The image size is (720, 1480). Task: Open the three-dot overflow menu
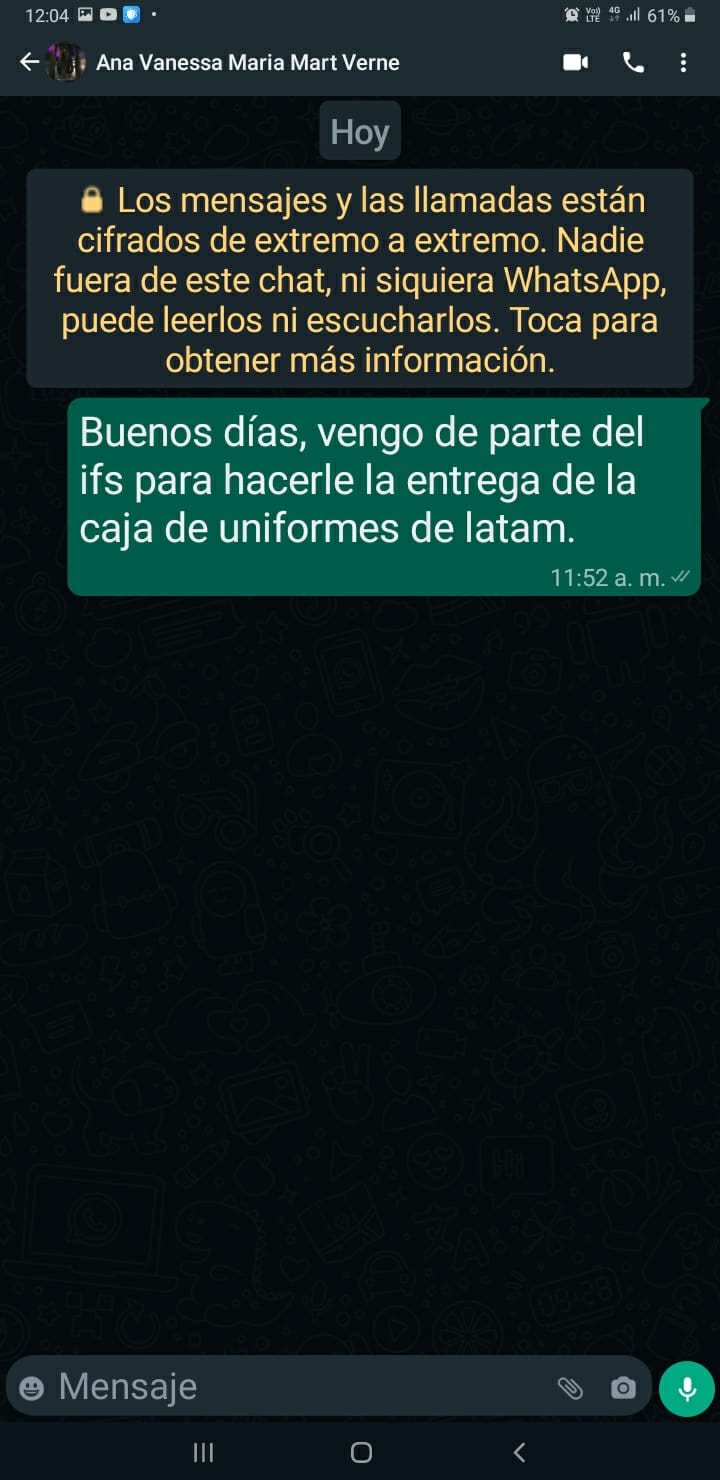click(x=683, y=62)
